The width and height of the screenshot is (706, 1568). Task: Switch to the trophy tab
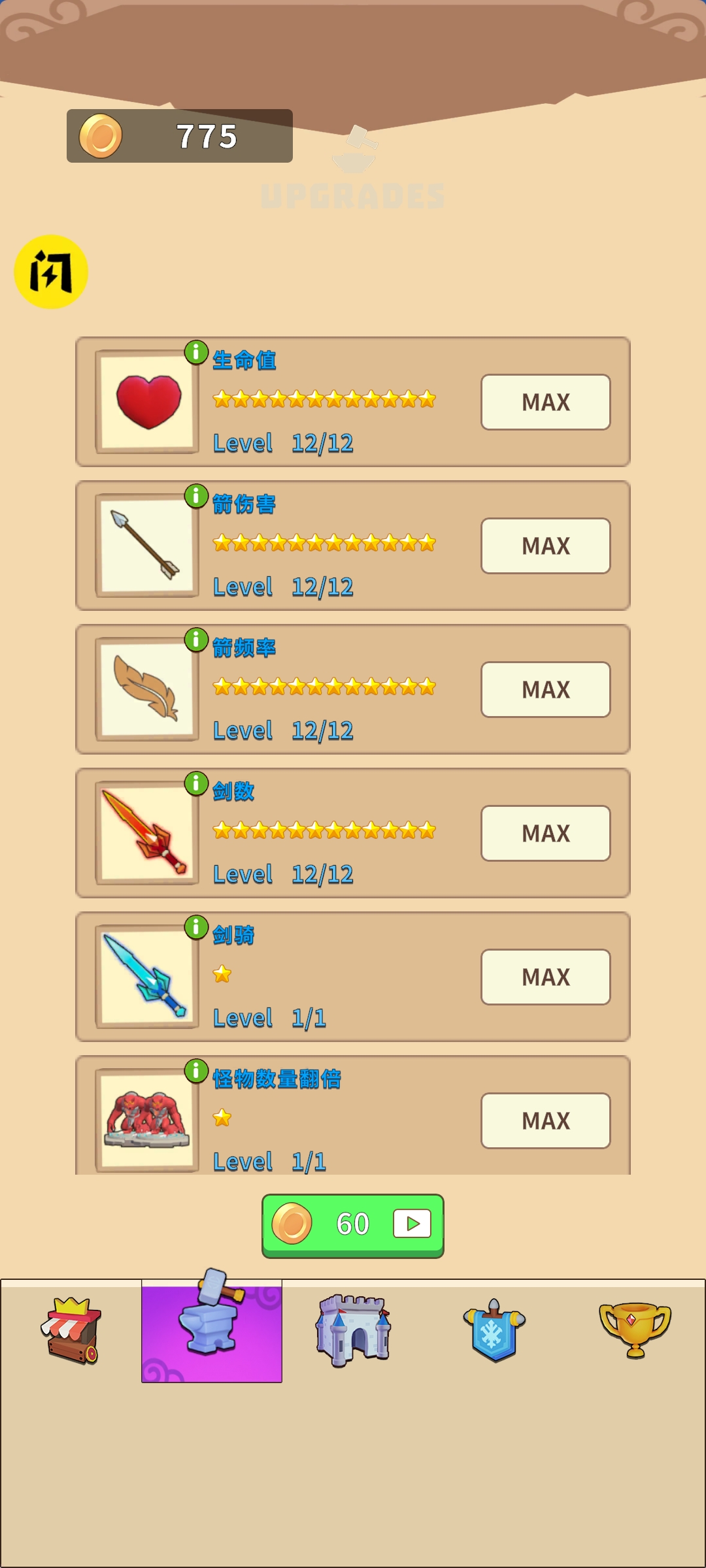click(x=635, y=1329)
